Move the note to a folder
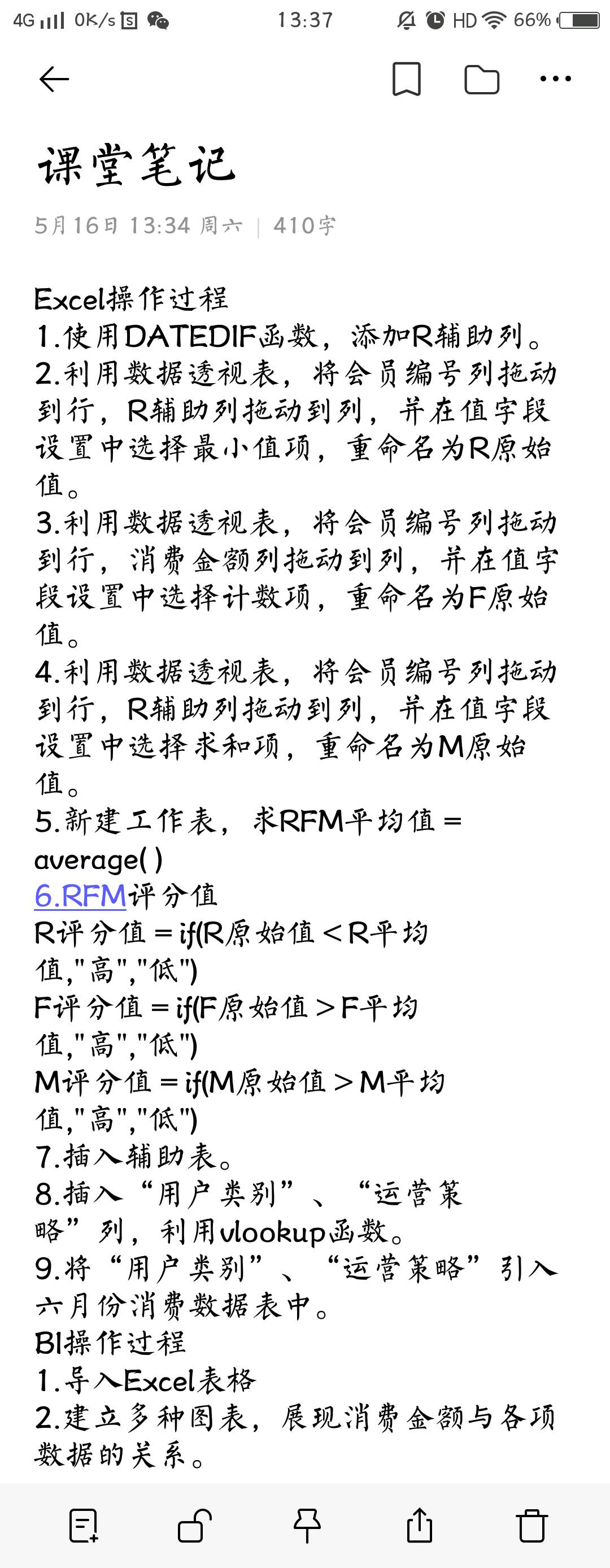Image resolution: width=610 pixels, height=1568 pixels. 482,79
